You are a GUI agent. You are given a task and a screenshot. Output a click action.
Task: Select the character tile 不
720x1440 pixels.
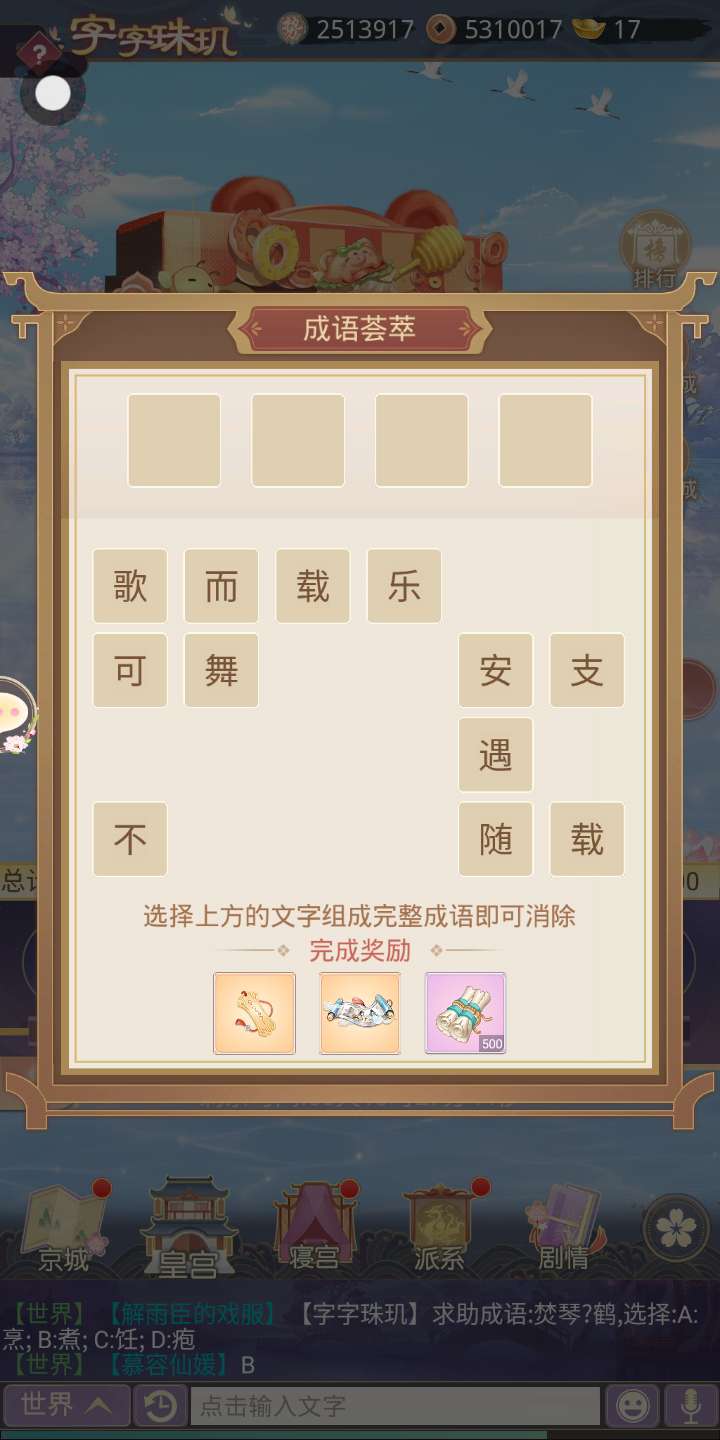click(130, 839)
